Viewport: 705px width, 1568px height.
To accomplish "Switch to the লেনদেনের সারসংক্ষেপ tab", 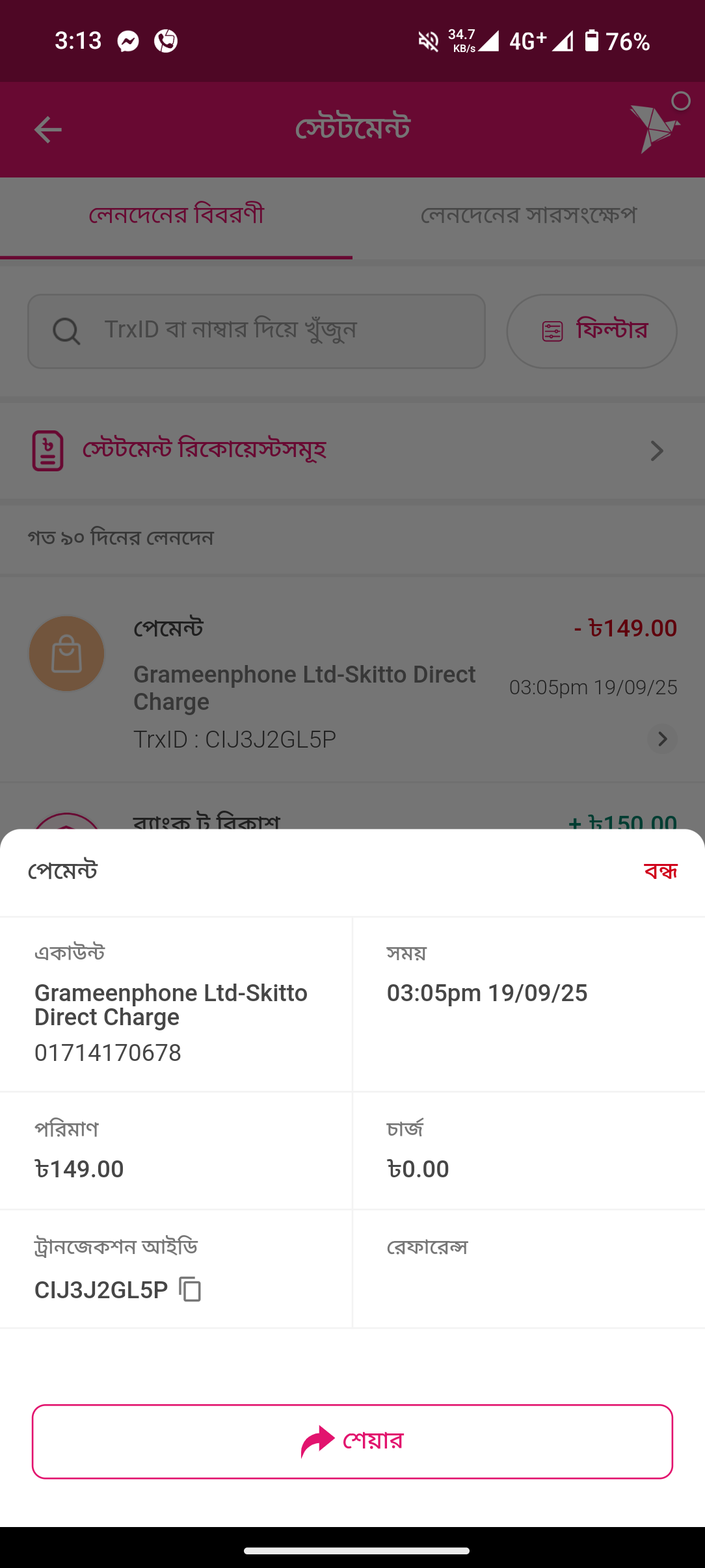I will (x=528, y=216).
